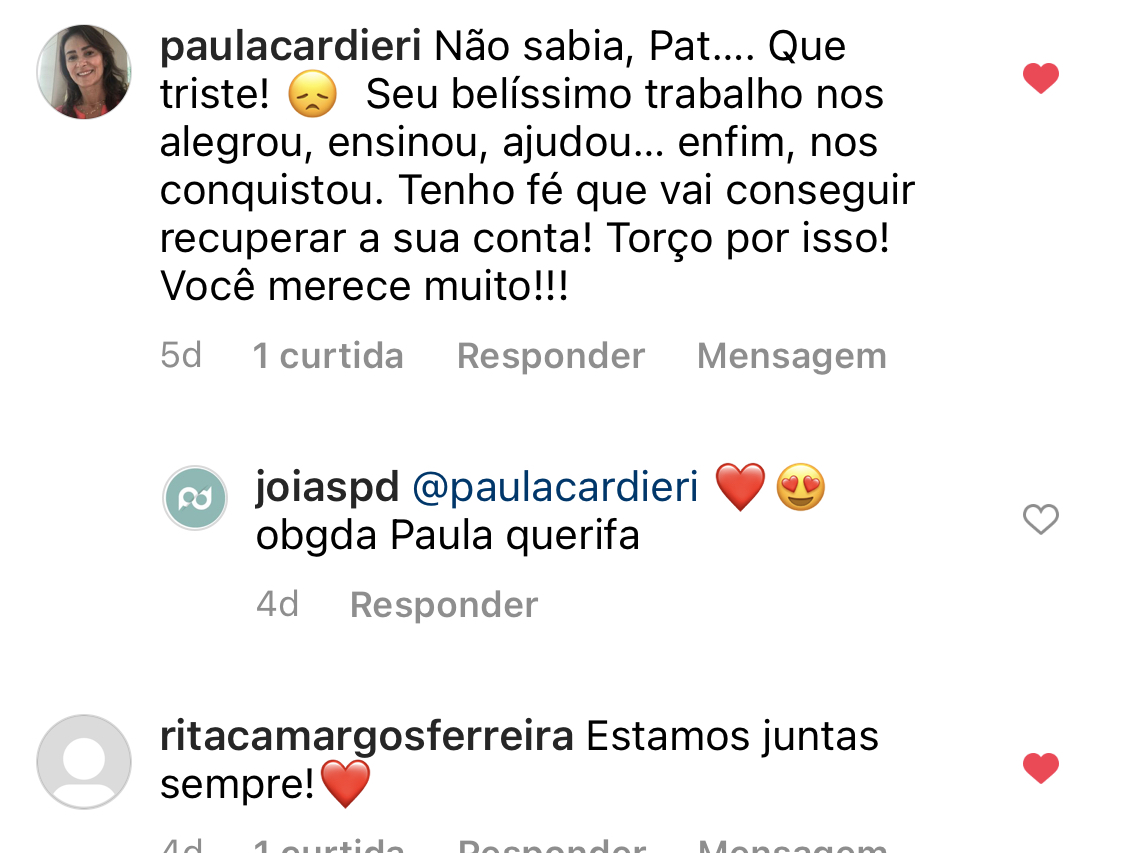1125x853 pixels.
Task: Open joiaspd profile avatar
Action: click(195, 498)
